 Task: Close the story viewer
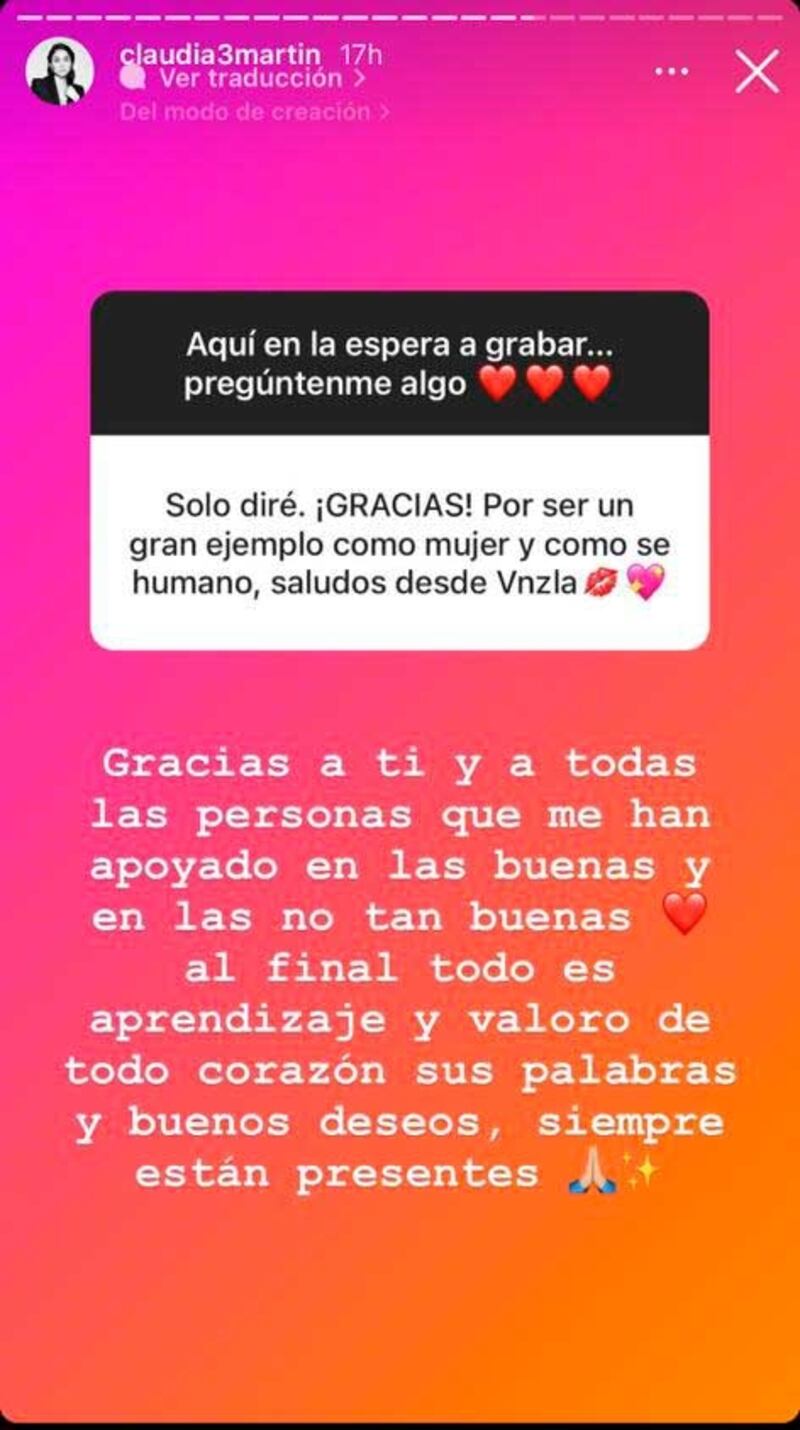(757, 72)
